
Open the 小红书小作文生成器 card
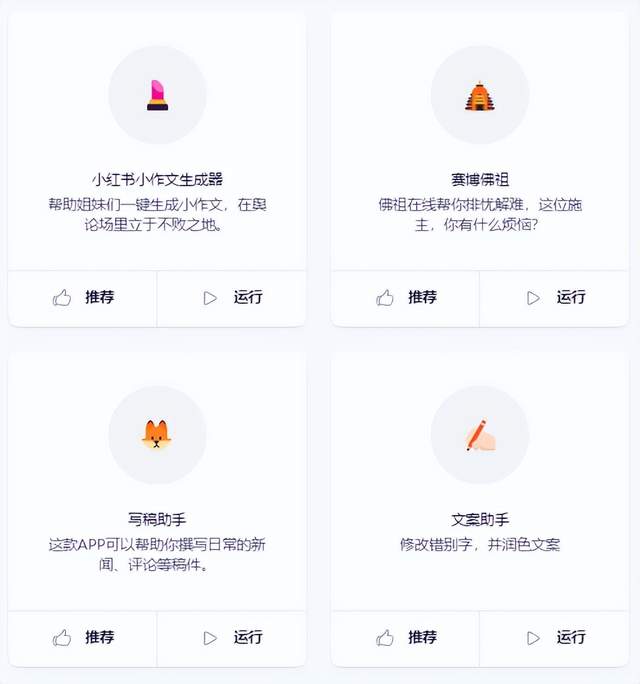157,180
